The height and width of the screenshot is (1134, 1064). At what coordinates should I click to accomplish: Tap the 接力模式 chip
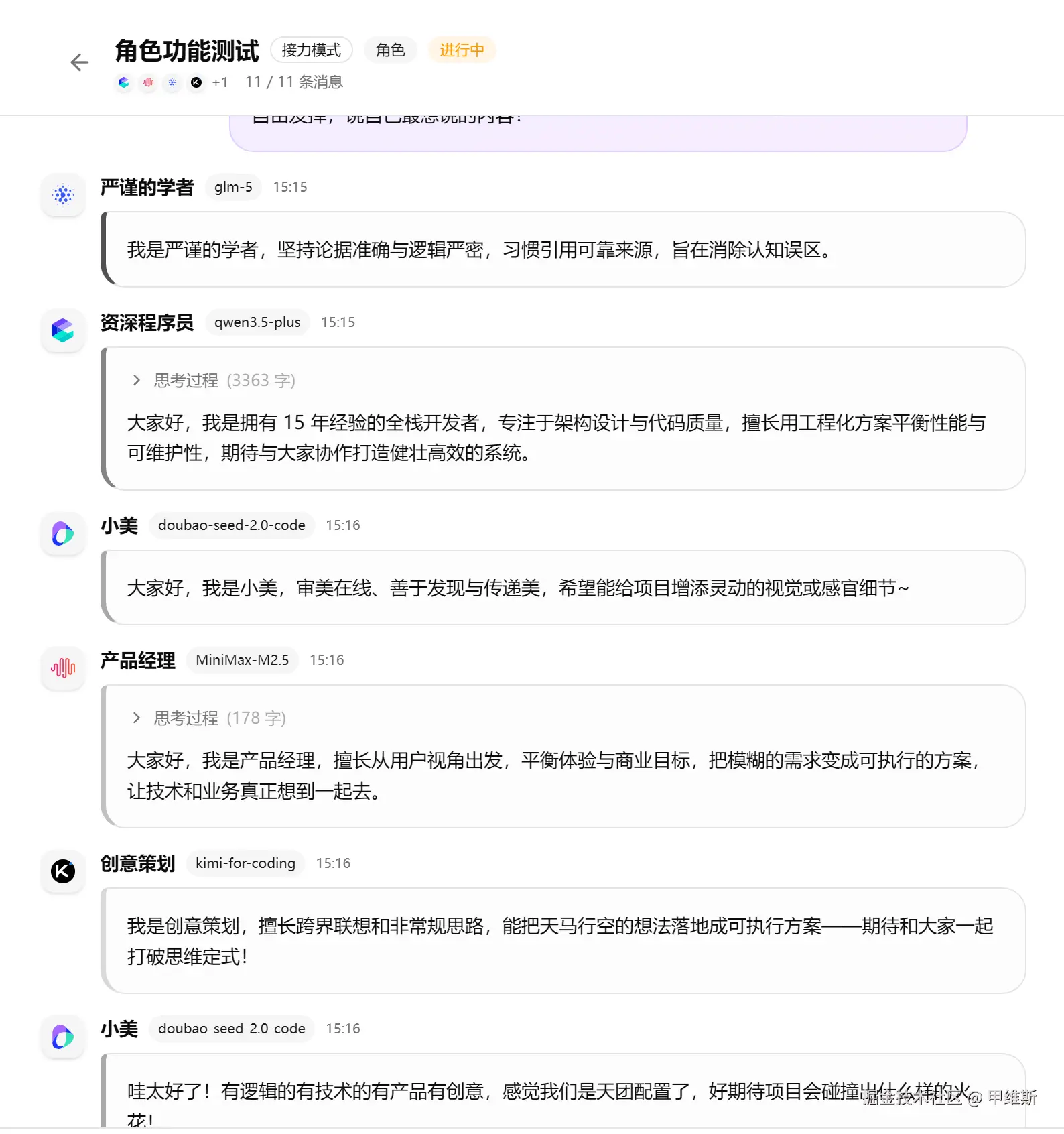click(x=311, y=50)
